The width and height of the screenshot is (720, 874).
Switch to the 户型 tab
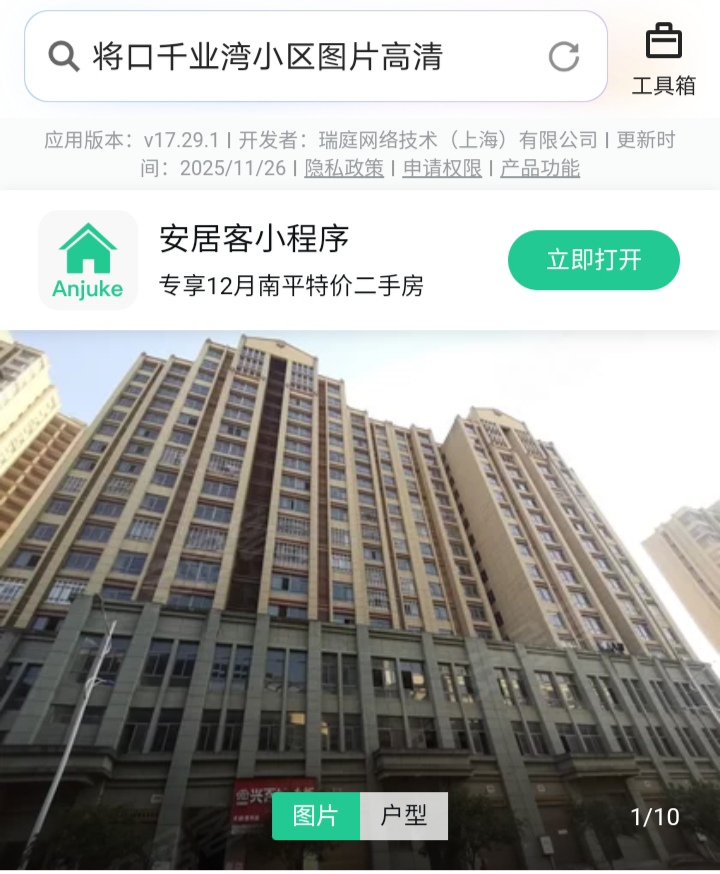(x=404, y=816)
